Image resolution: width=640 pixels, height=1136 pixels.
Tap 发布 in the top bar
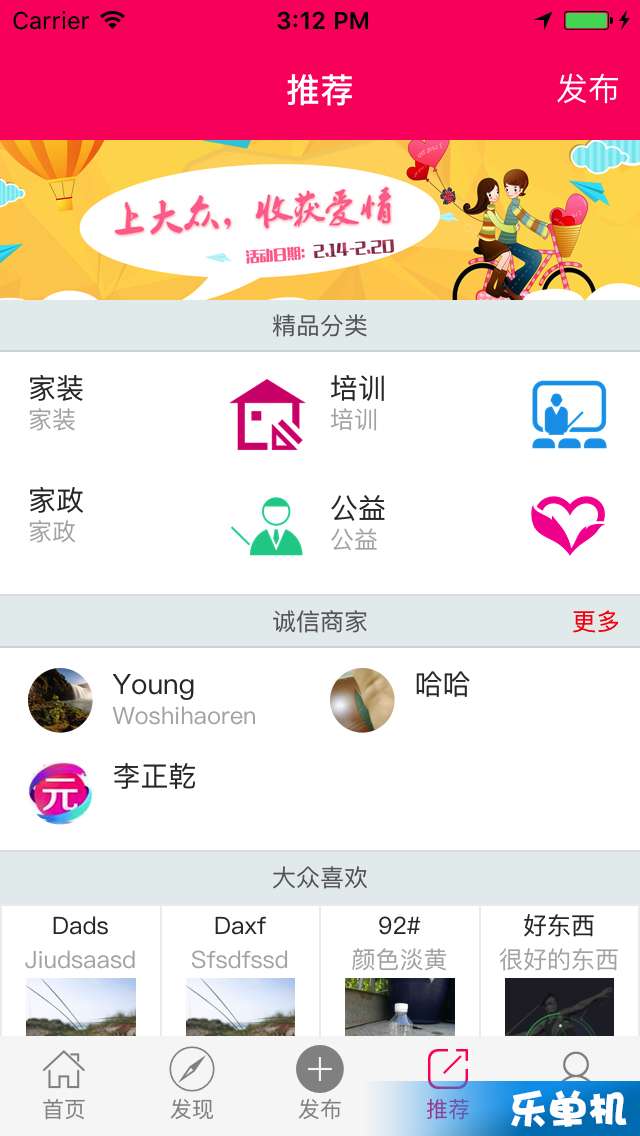click(587, 90)
